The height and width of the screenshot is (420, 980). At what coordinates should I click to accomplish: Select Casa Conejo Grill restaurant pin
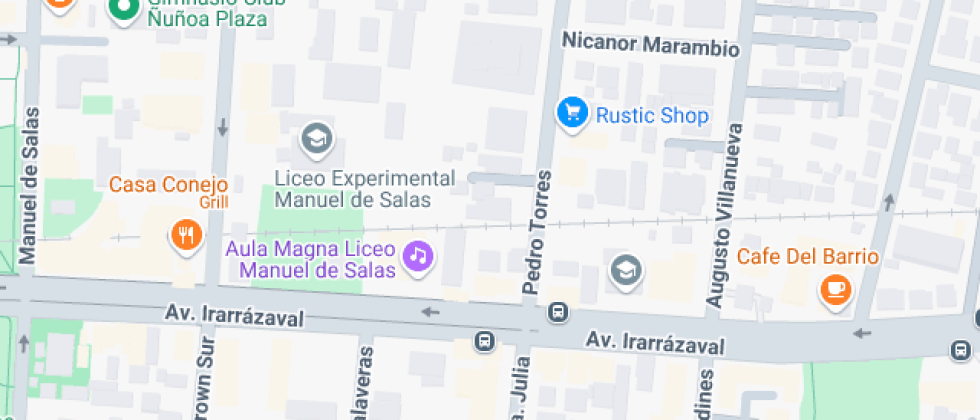[185, 235]
